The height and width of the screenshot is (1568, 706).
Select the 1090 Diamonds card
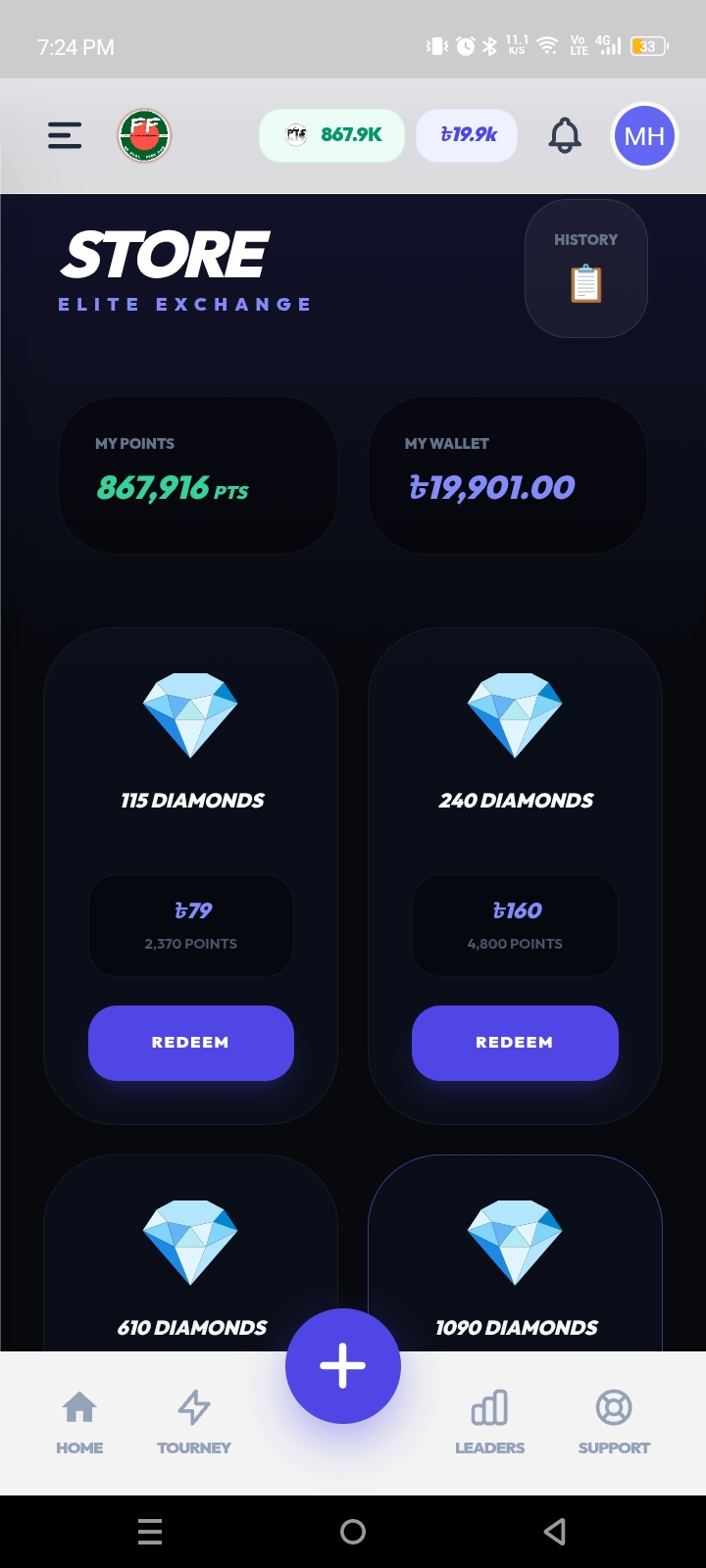tap(515, 1264)
